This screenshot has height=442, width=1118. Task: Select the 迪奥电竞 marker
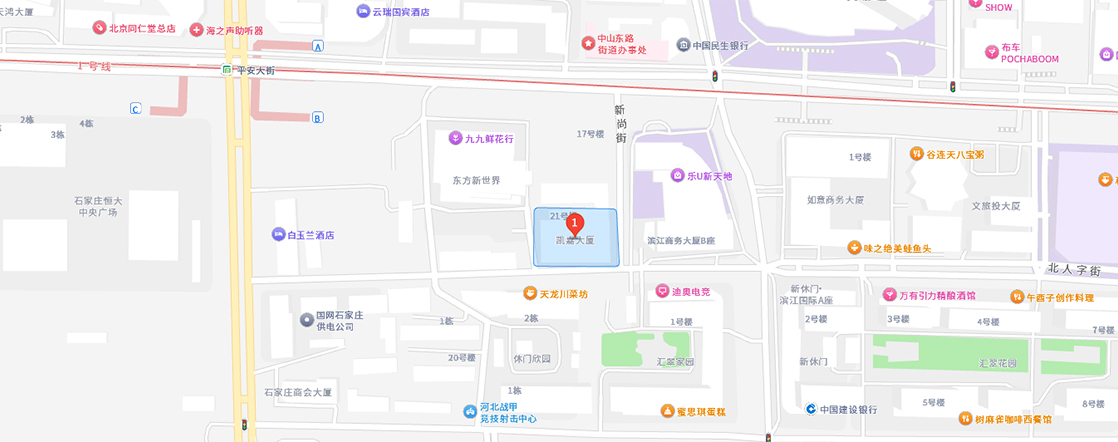coord(661,291)
